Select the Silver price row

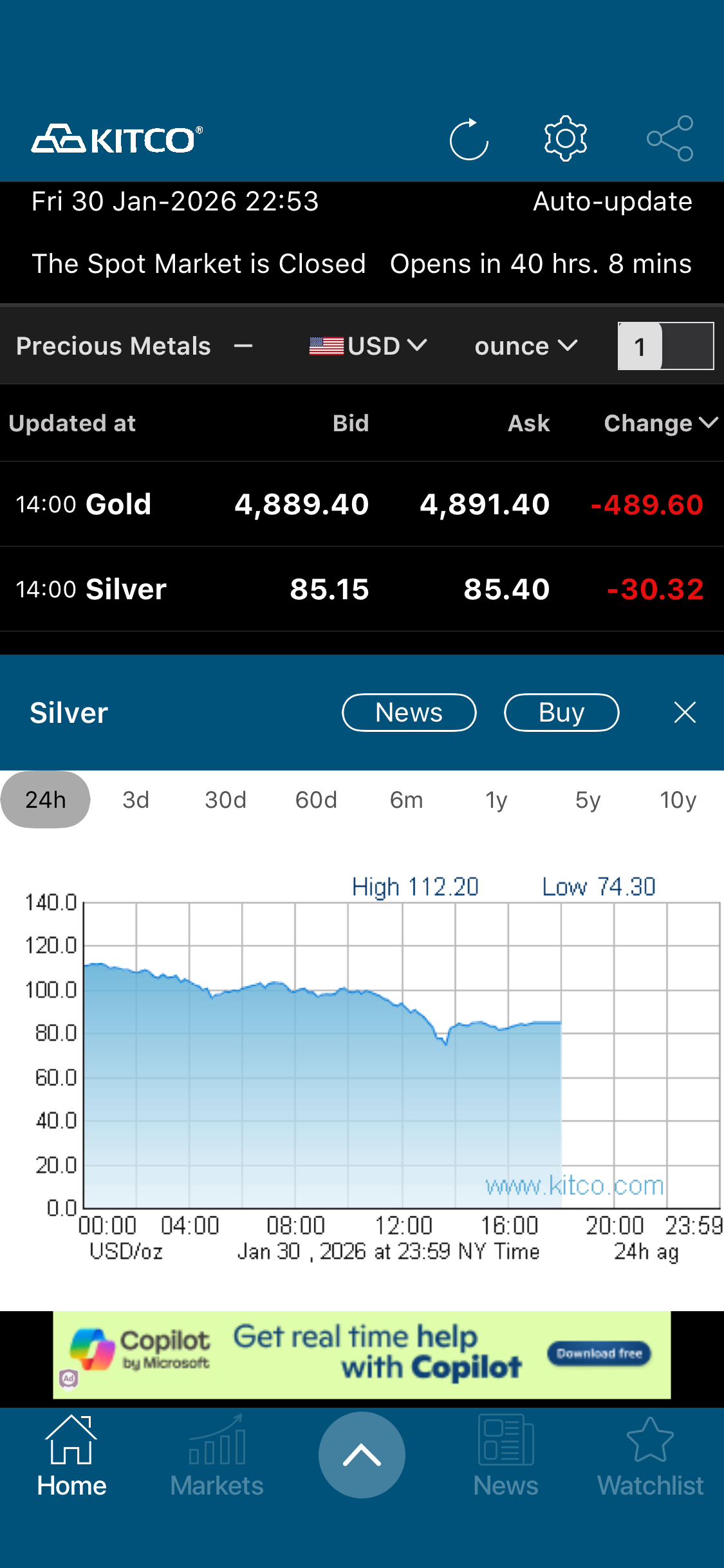362,589
